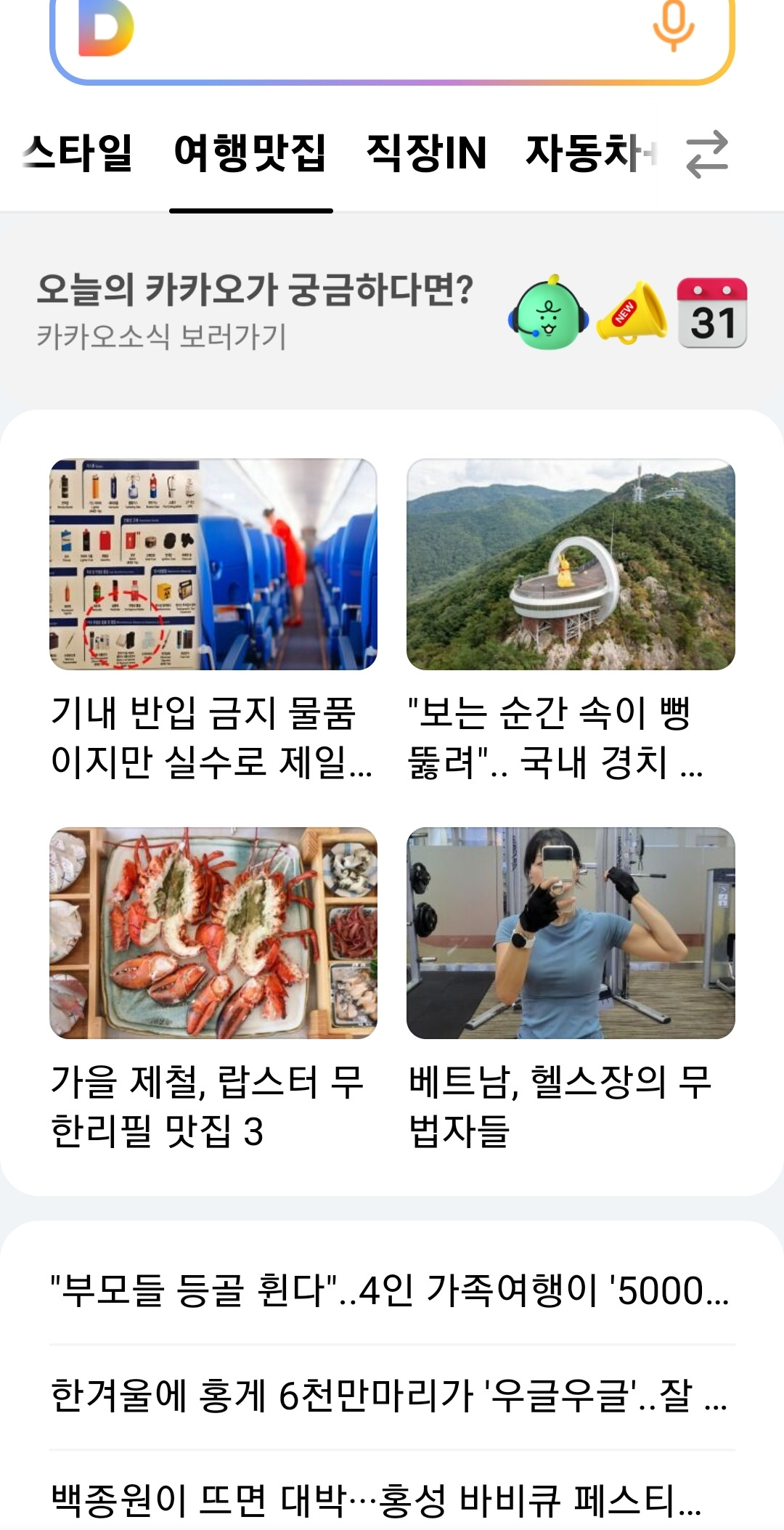Switch to the 직장IN tab

[427, 153]
